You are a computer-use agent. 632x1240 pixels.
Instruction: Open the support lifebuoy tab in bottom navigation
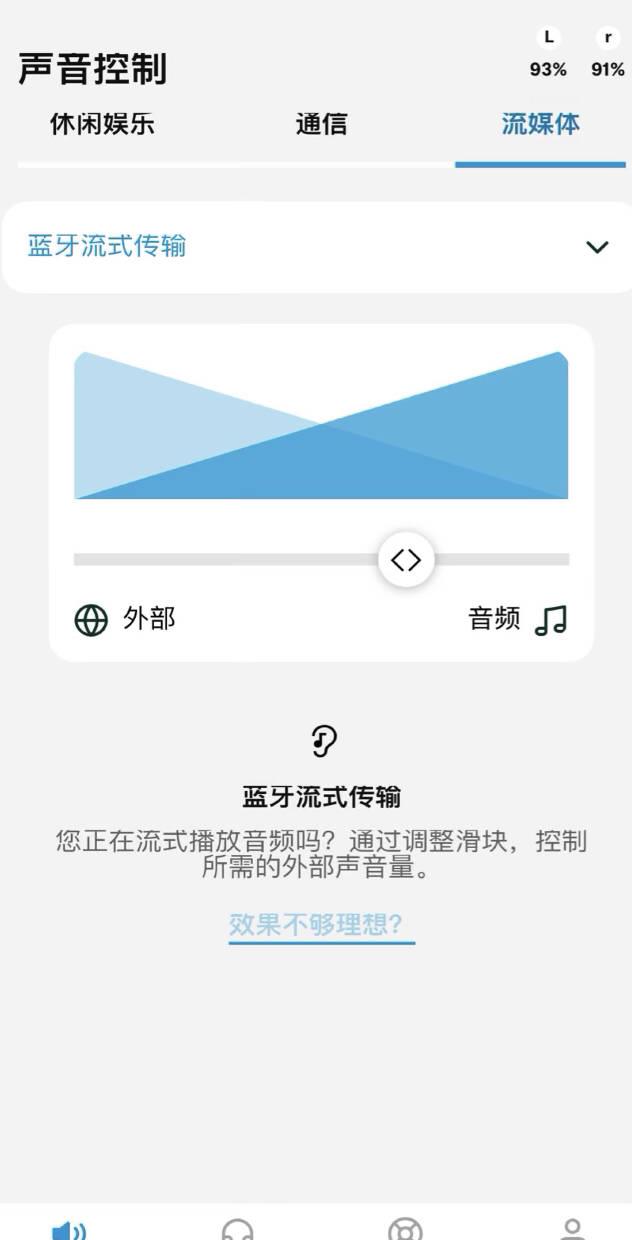tap(405, 1229)
